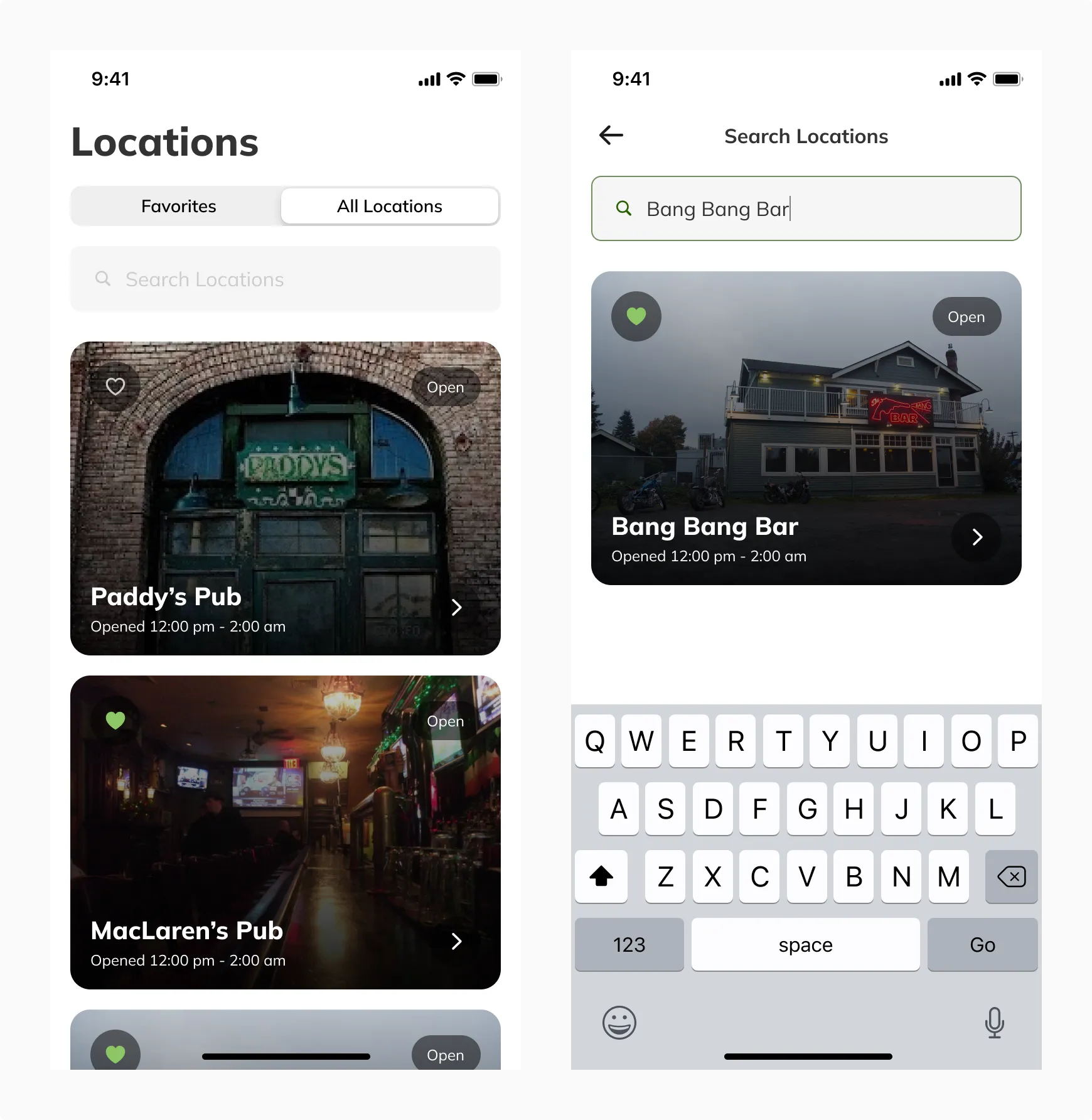The height and width of the screenshot is (1120, 1092).
Task: Open Paddy's Pub details via chevron
Action: coord(456,607)
